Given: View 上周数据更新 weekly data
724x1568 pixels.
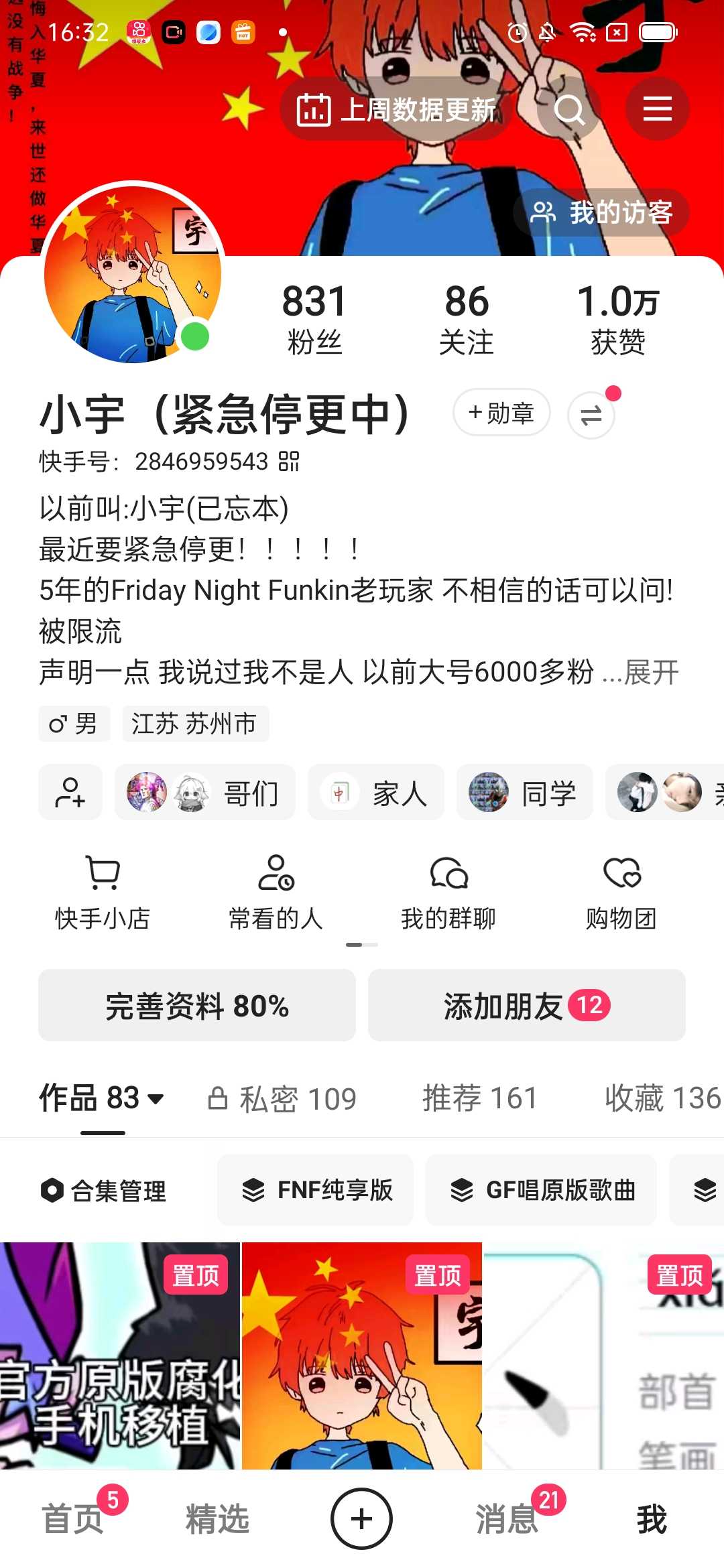Looking at the screenshot, I should click(x=397, y=110).
